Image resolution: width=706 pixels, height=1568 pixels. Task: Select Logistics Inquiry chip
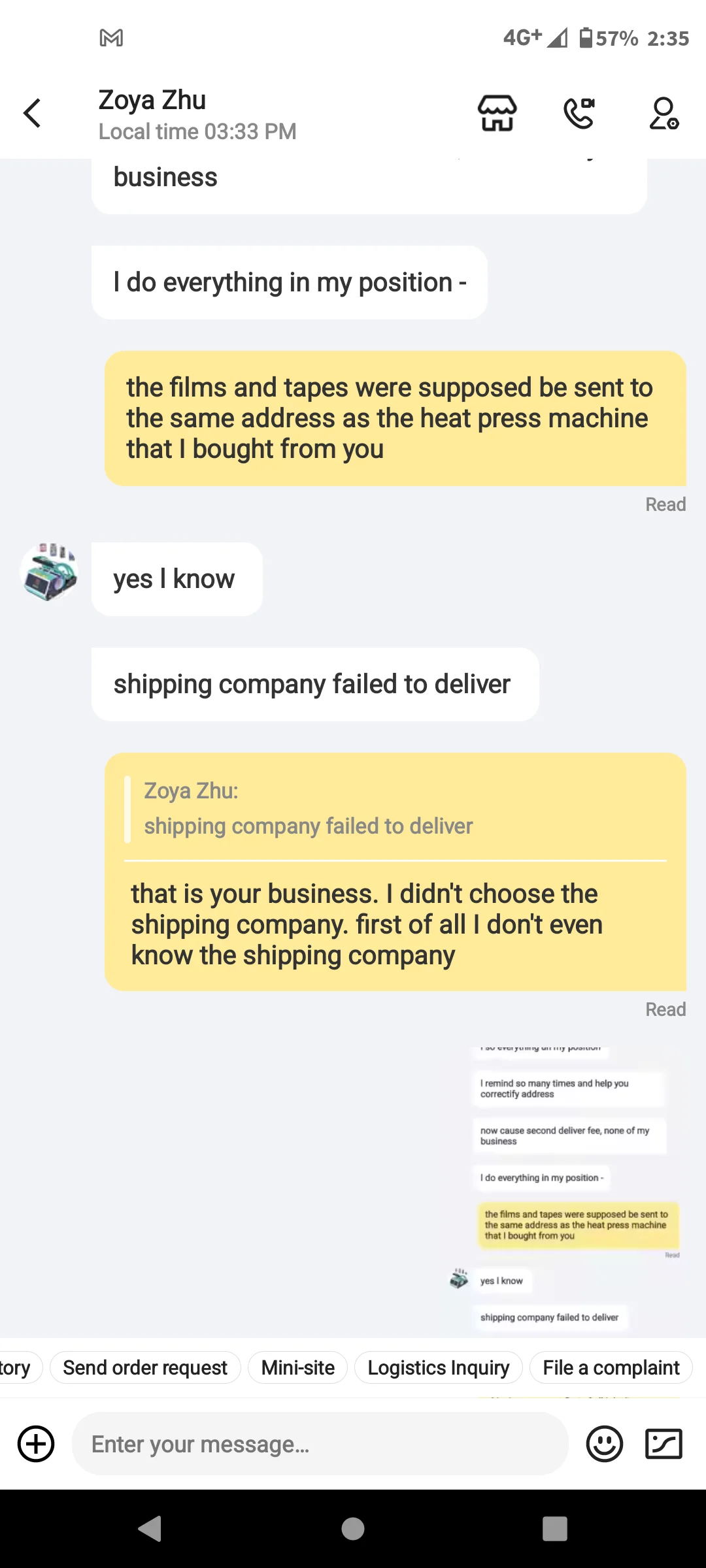point(439,1367)
